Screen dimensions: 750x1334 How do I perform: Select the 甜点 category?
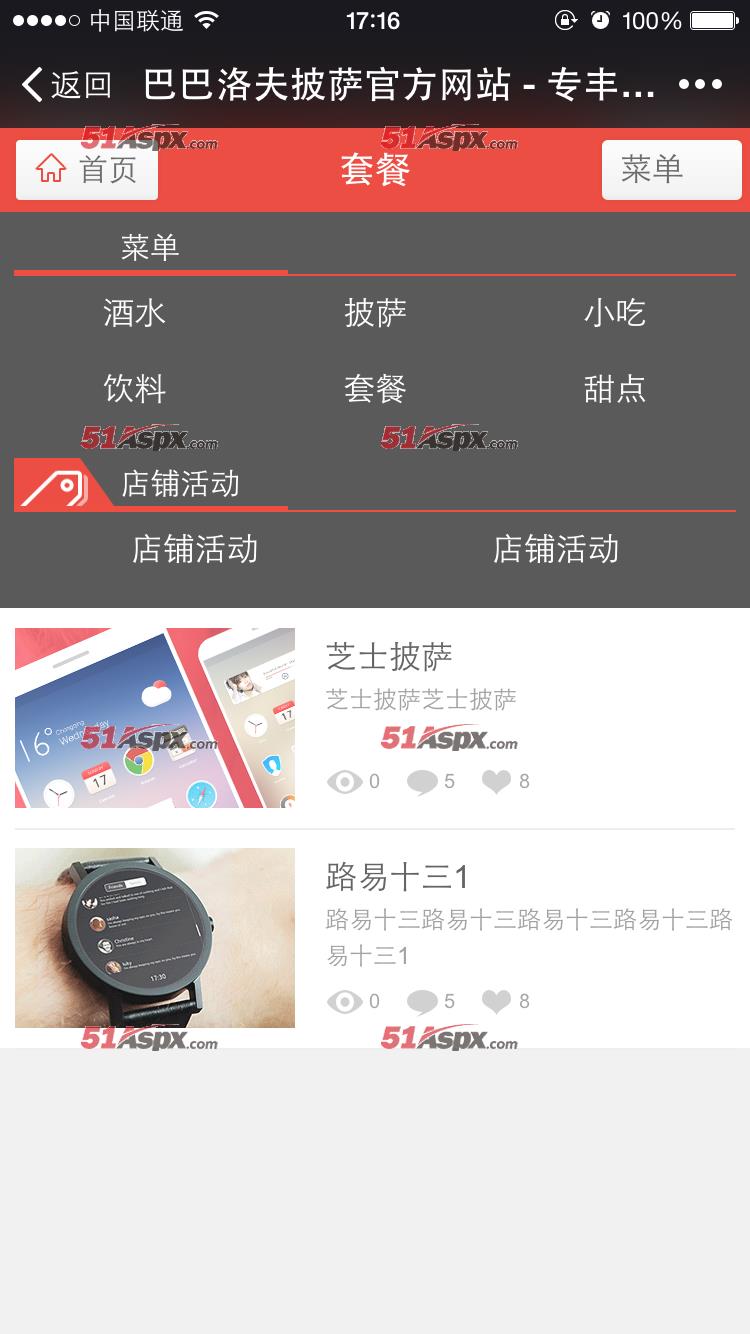614,388
